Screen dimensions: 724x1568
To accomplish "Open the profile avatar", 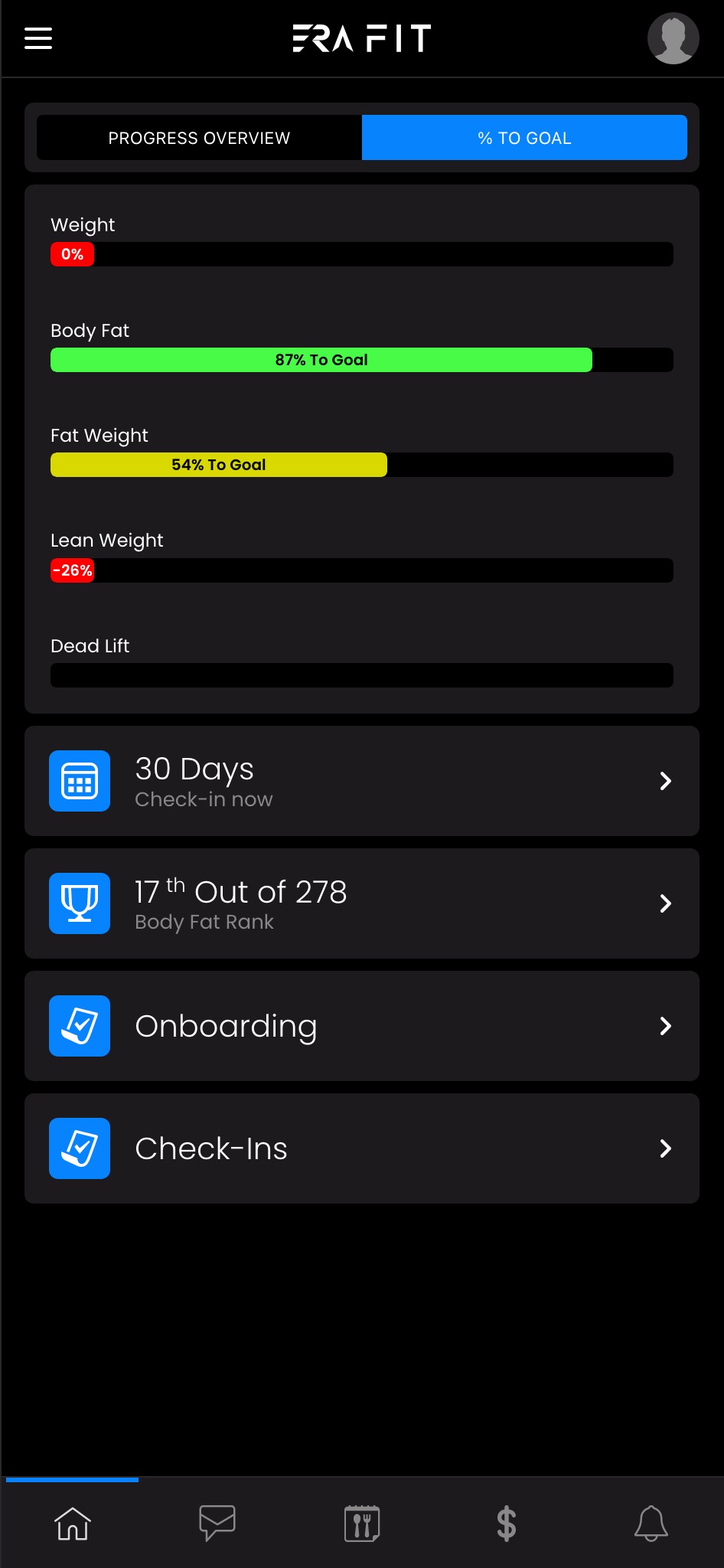I will click(x=673, y=38).
